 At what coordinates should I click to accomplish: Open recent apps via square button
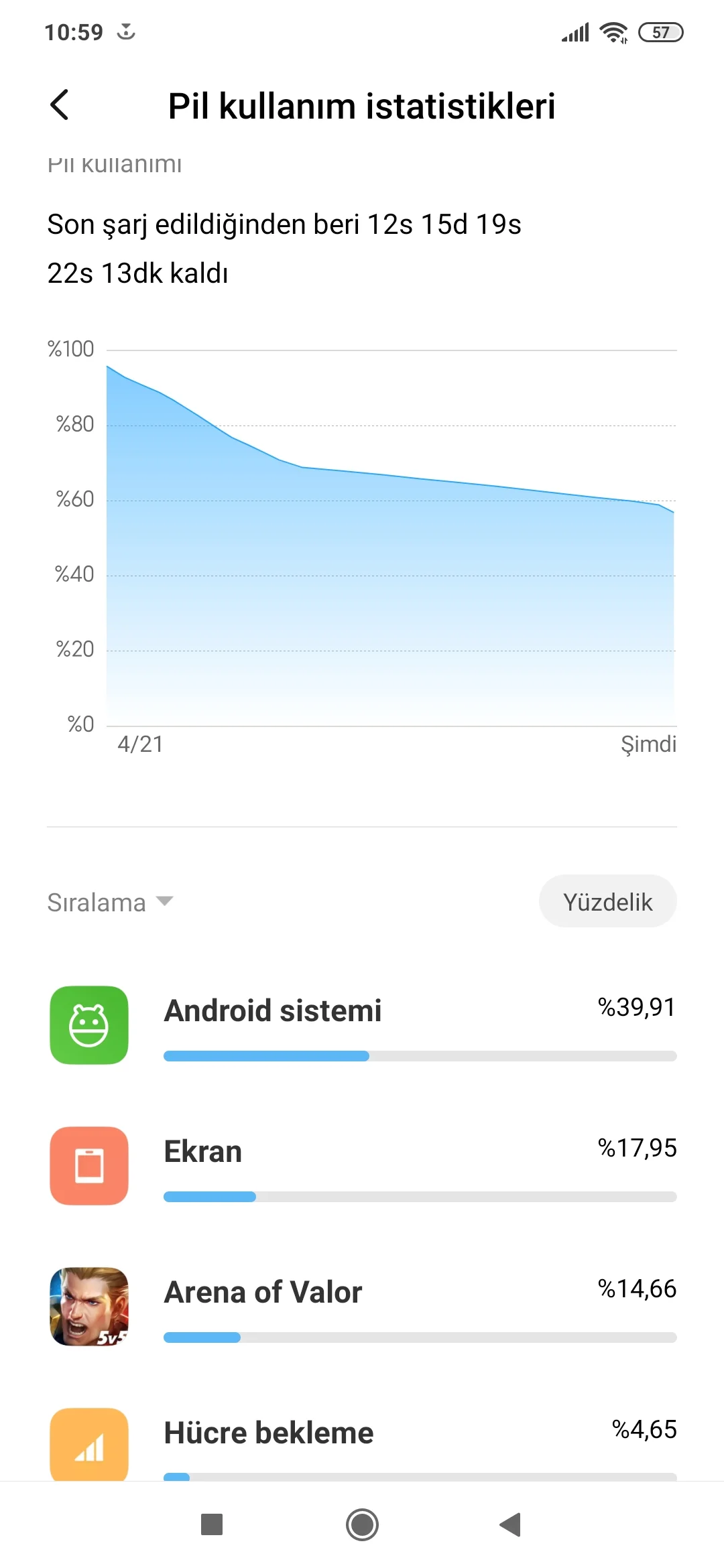click(x=212, y=1525)
